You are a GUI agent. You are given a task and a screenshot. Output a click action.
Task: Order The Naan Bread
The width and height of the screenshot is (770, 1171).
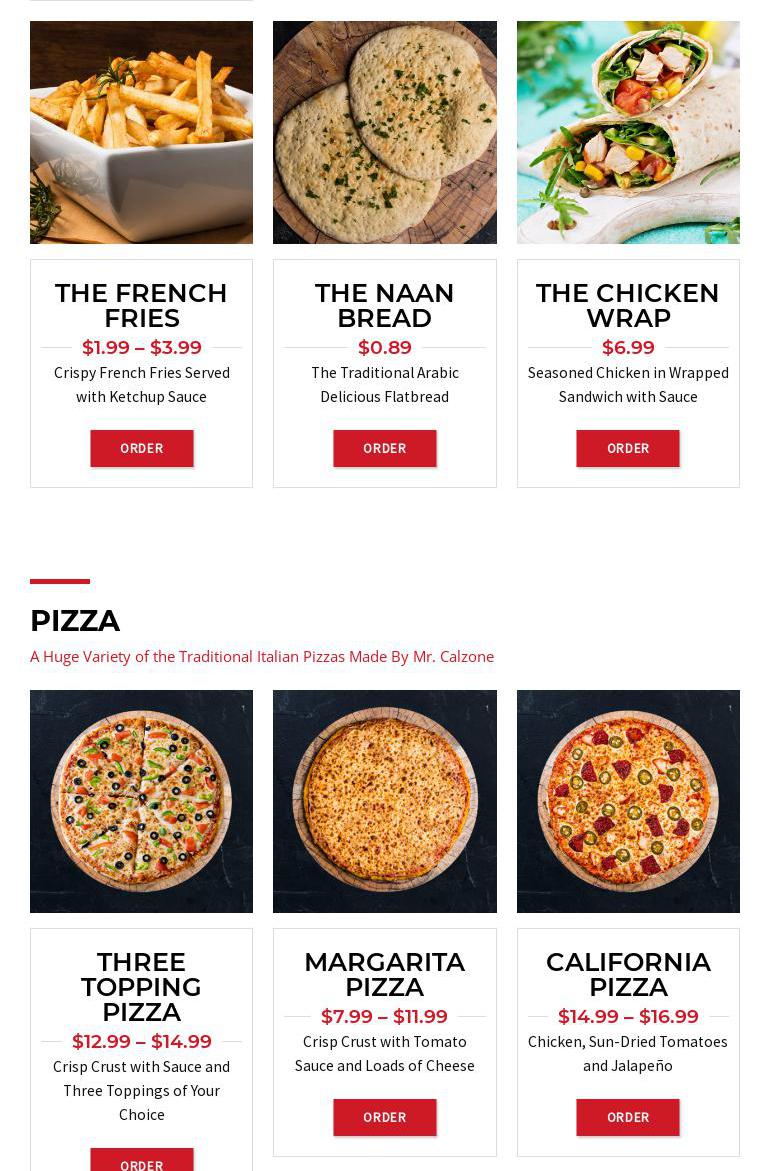(384, 448)
